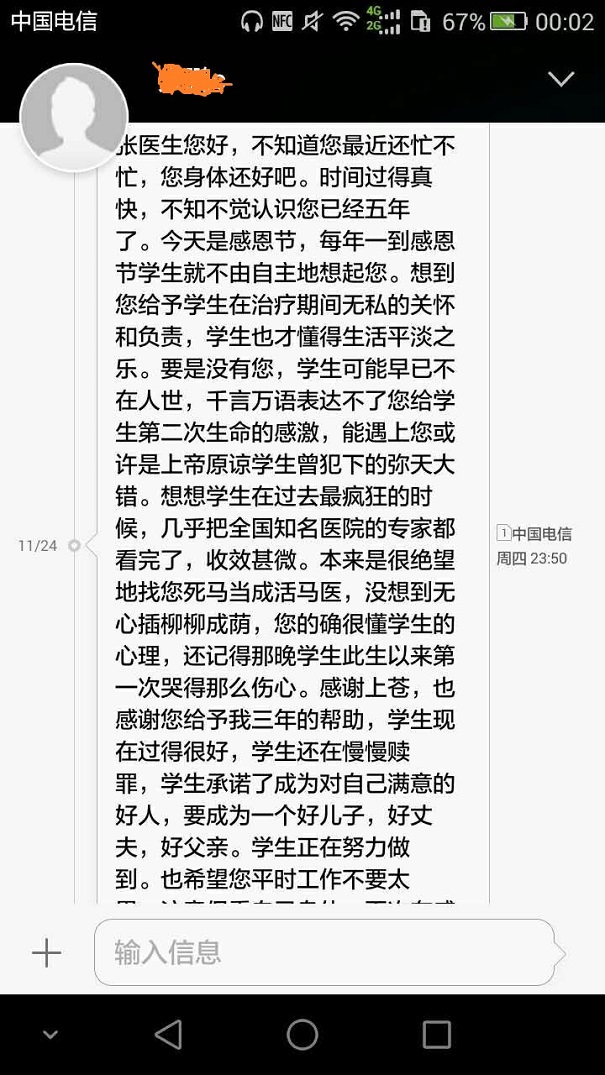Return to the home screen
Screen dimensions: 605x1075
(302, 1034)
